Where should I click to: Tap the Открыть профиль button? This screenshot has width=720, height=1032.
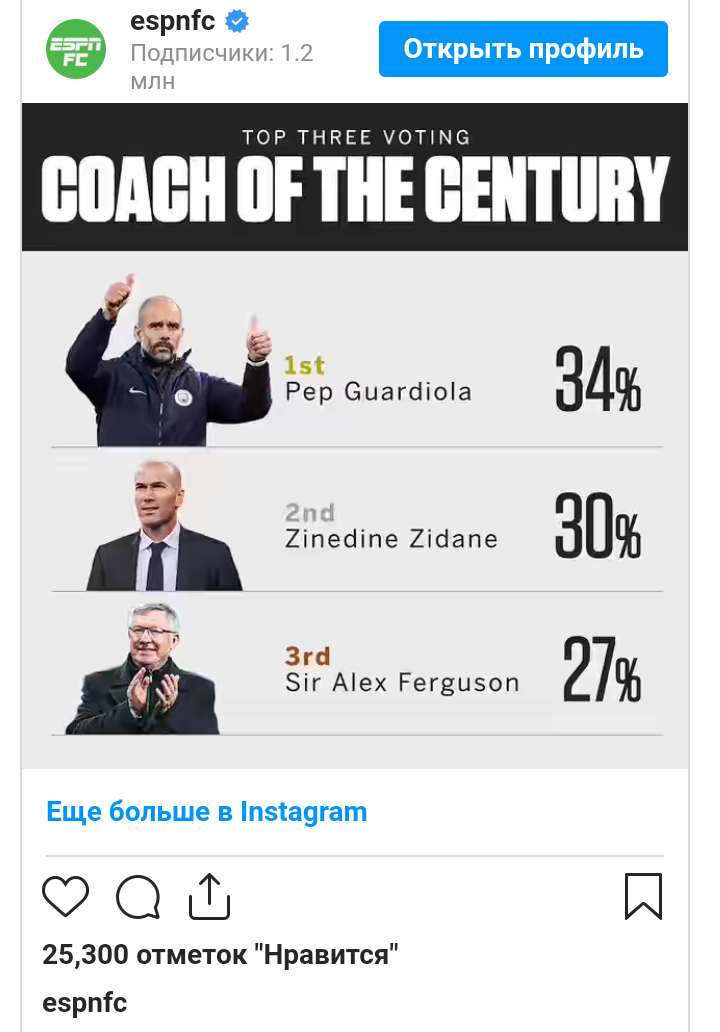point(523,49)
